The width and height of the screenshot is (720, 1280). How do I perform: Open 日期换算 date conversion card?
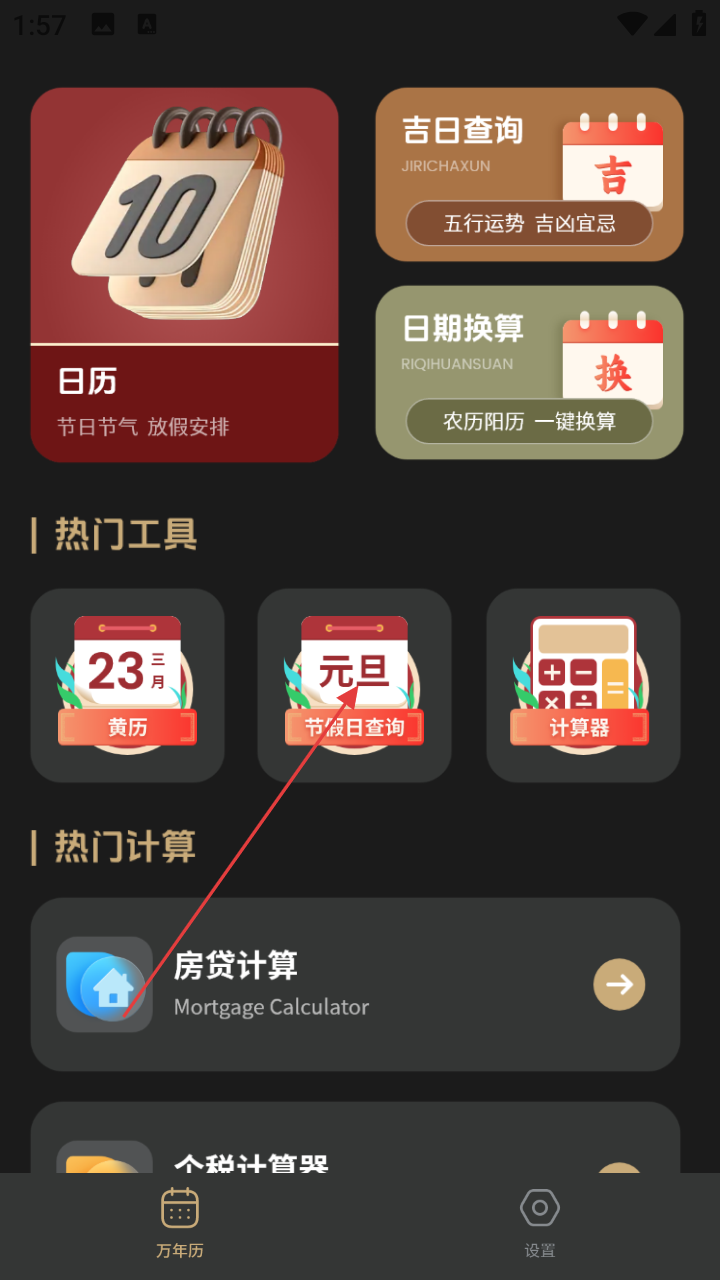click(x=529, y=372)
